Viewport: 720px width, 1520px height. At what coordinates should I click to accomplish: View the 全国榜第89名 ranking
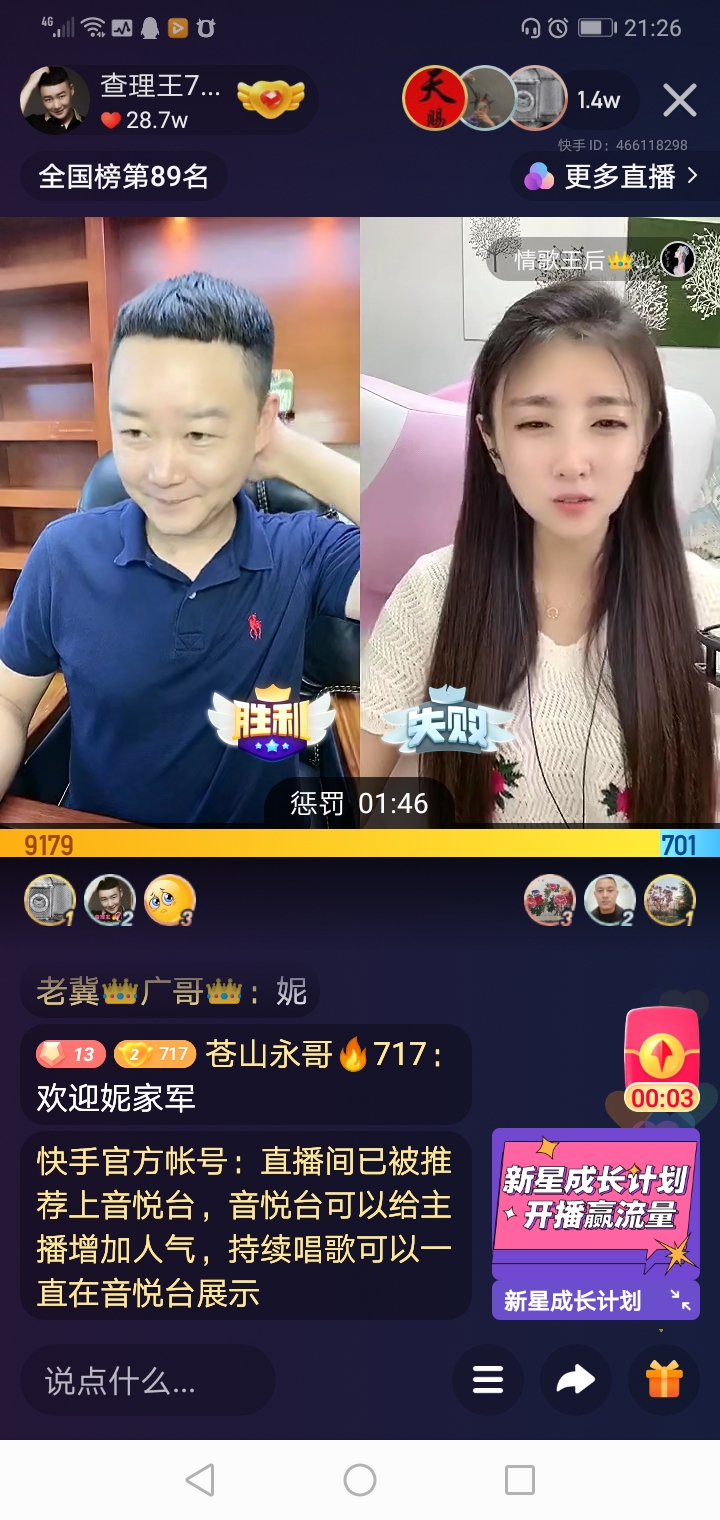tap(124, 177)
